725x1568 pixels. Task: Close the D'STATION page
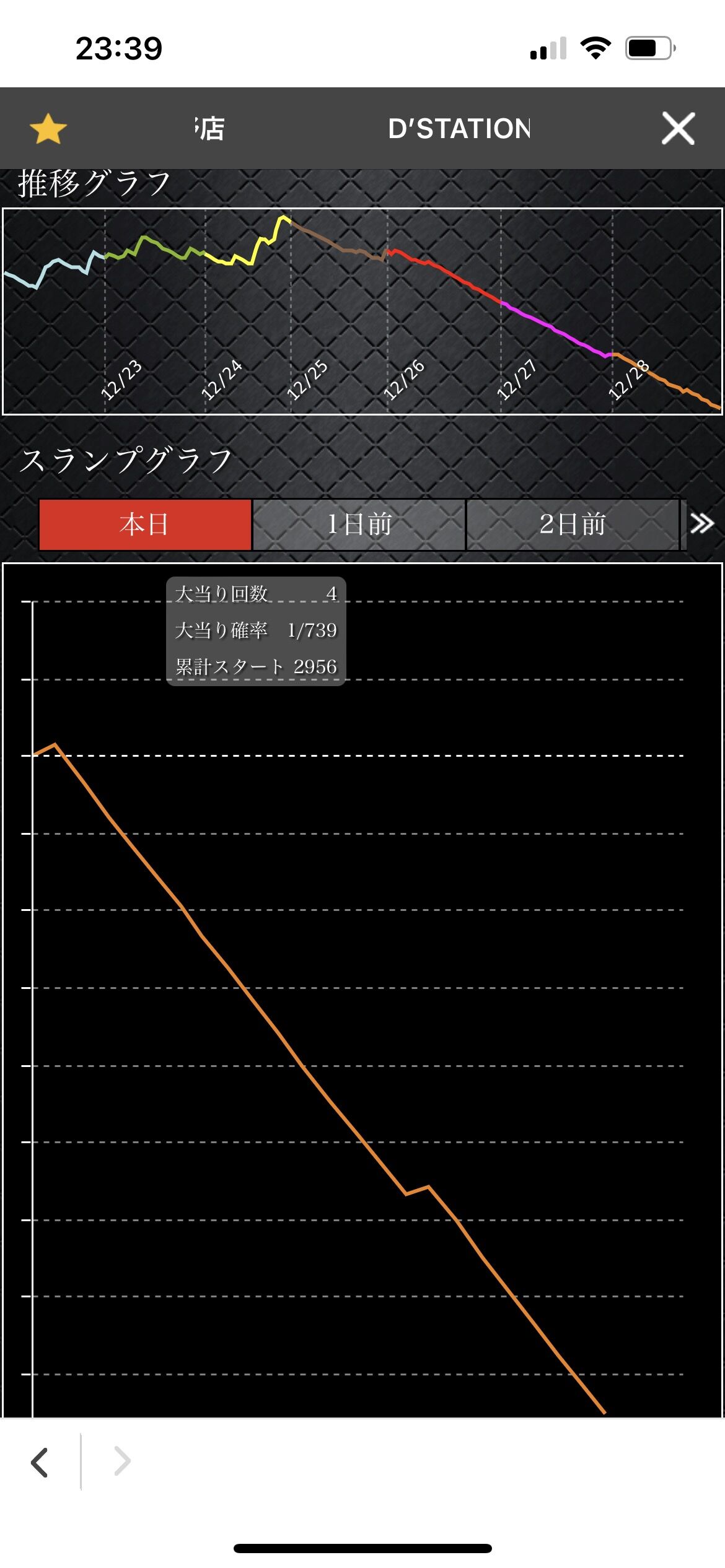tap(678, 128)
